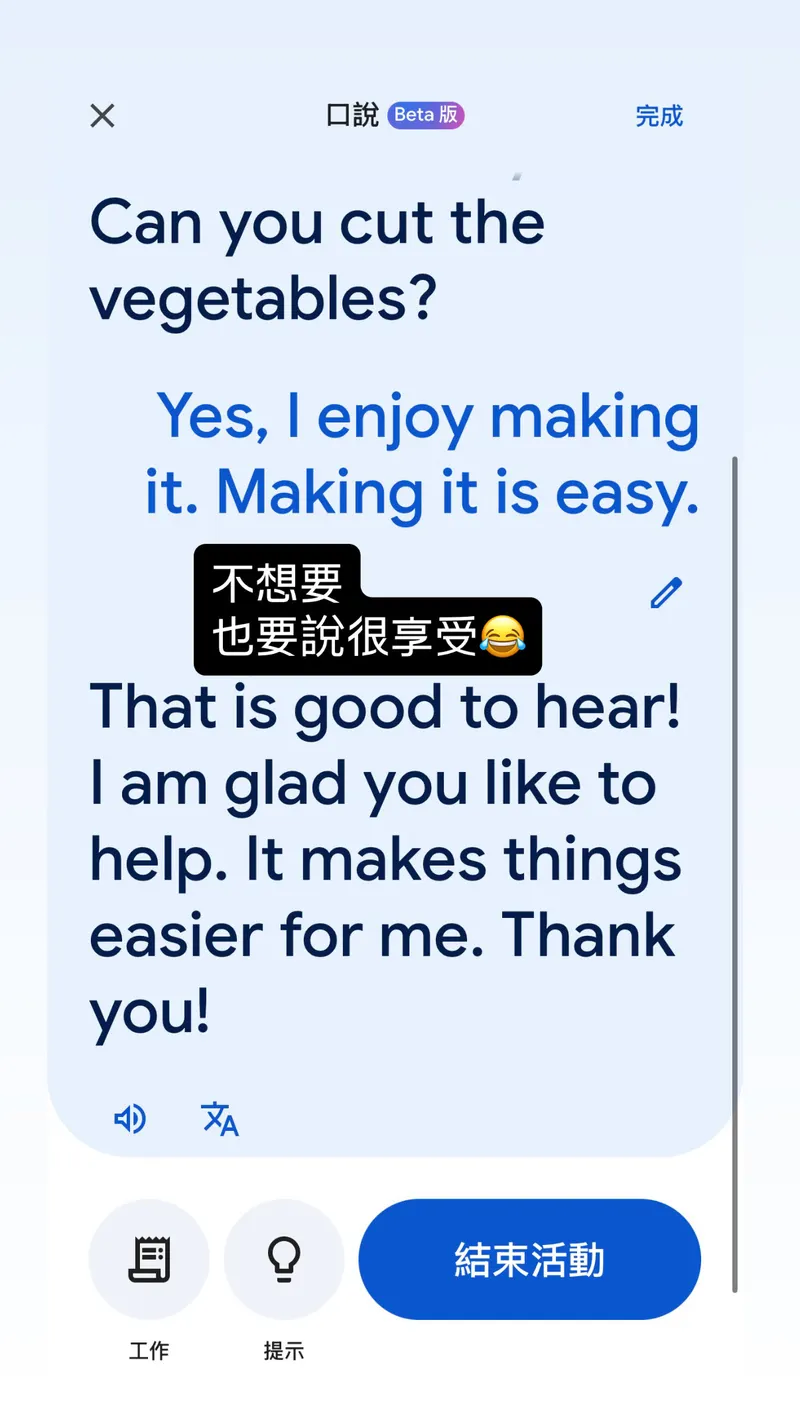Tap 結束活動 to end the activity
The width and height of the screenshot is (800, 1422).
pyautogui.click(x=529, y=1259)
